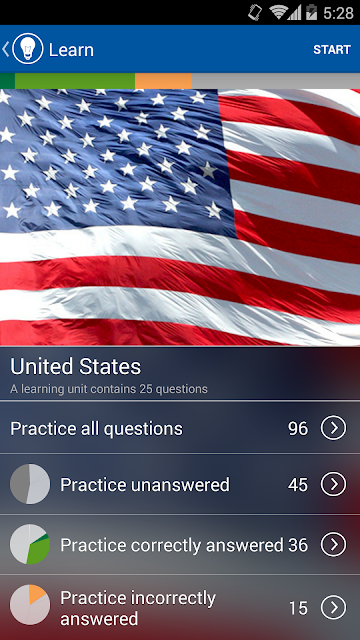Open Practice correctly answered
Image resolution: width=360 pixels, height=640 pixels.
point(180,544)
